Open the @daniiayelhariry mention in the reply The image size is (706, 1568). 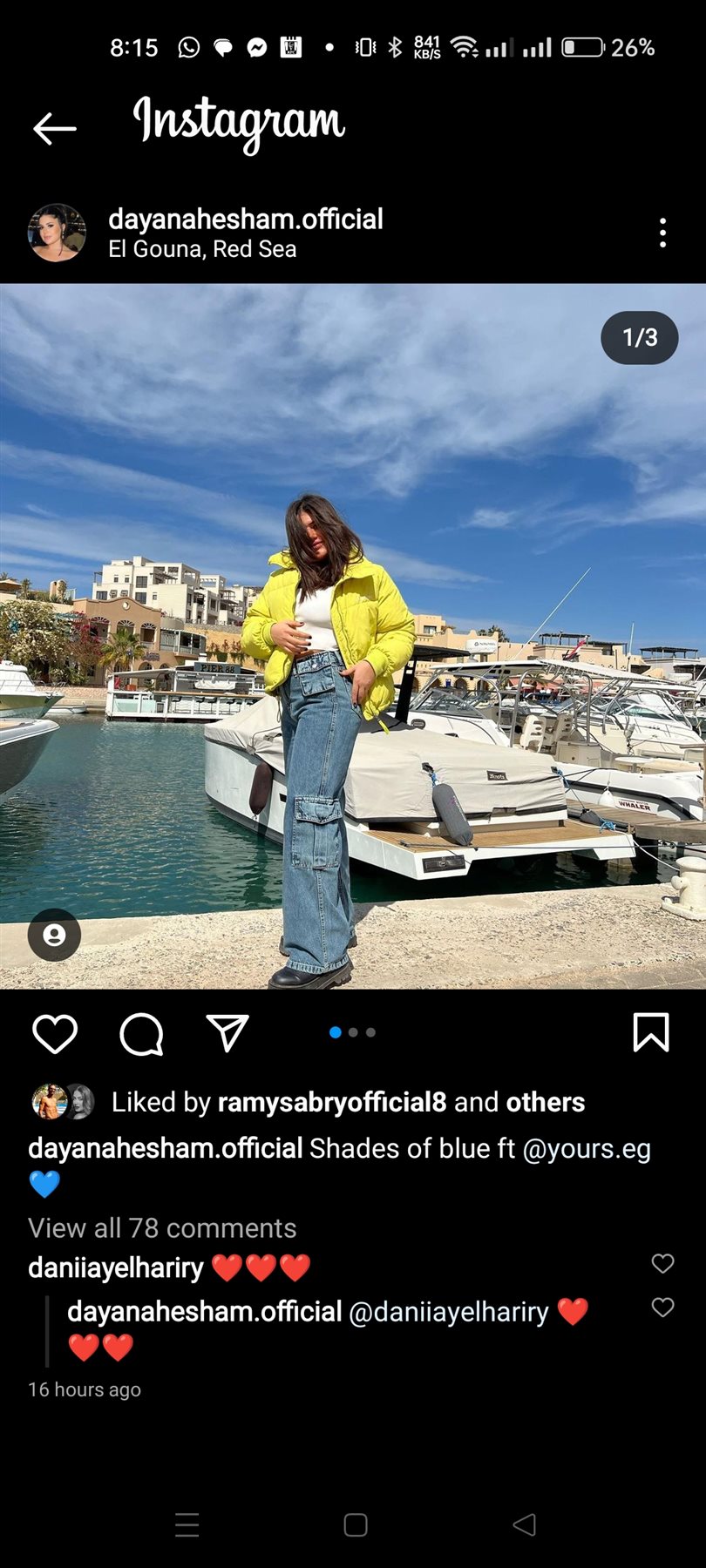click(448, 1312)
